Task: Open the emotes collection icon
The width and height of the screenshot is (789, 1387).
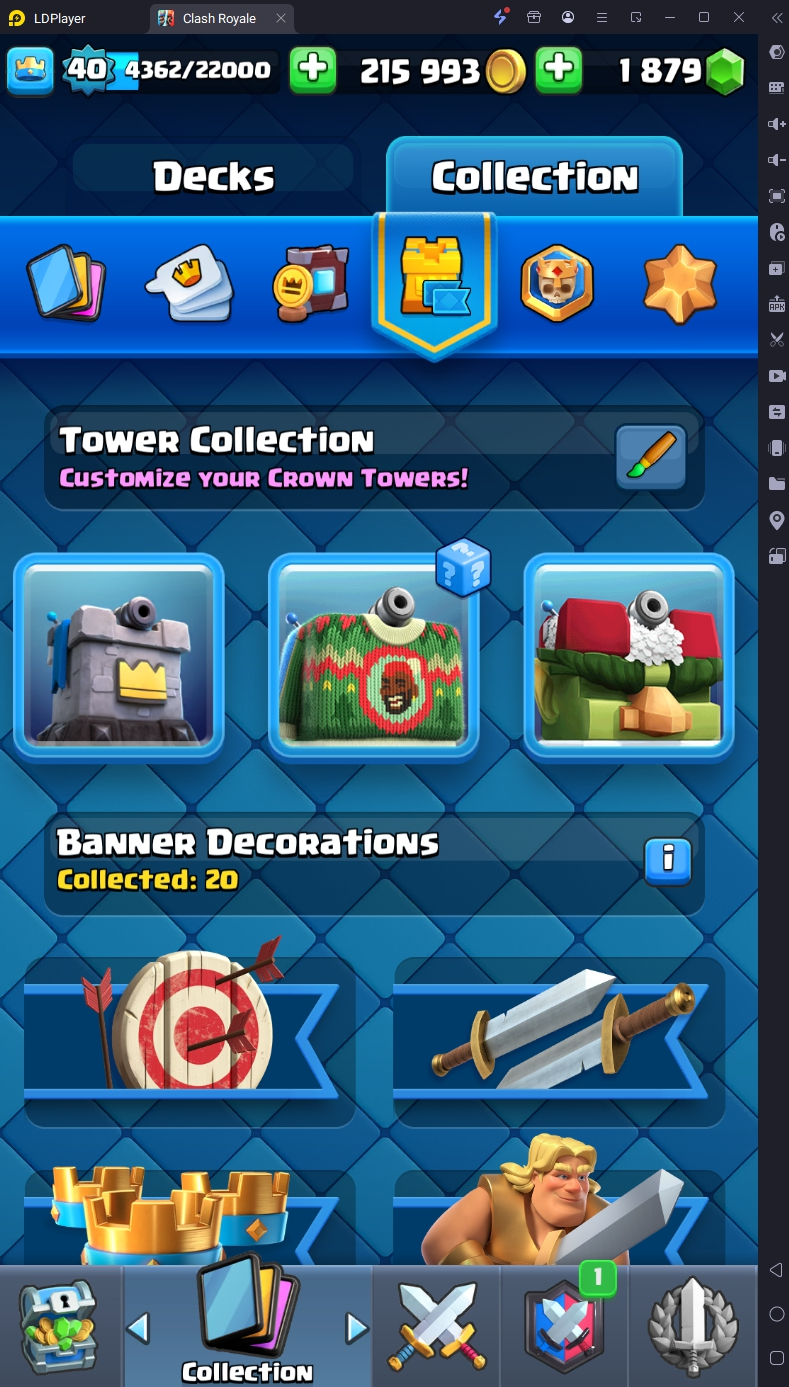Action: click(190, 283)
